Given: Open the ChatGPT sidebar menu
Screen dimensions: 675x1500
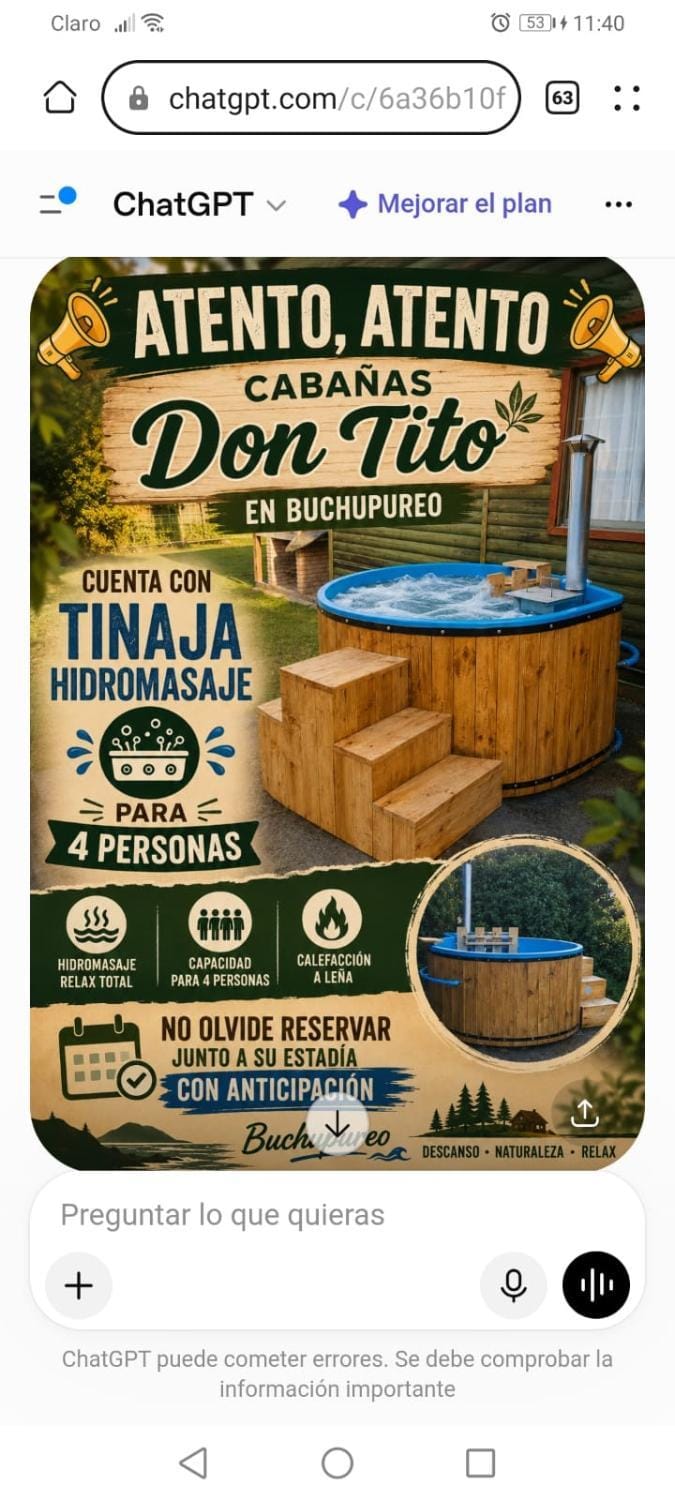Looking at the screenshot, I should pyautogui.click(x=58, y=202).
